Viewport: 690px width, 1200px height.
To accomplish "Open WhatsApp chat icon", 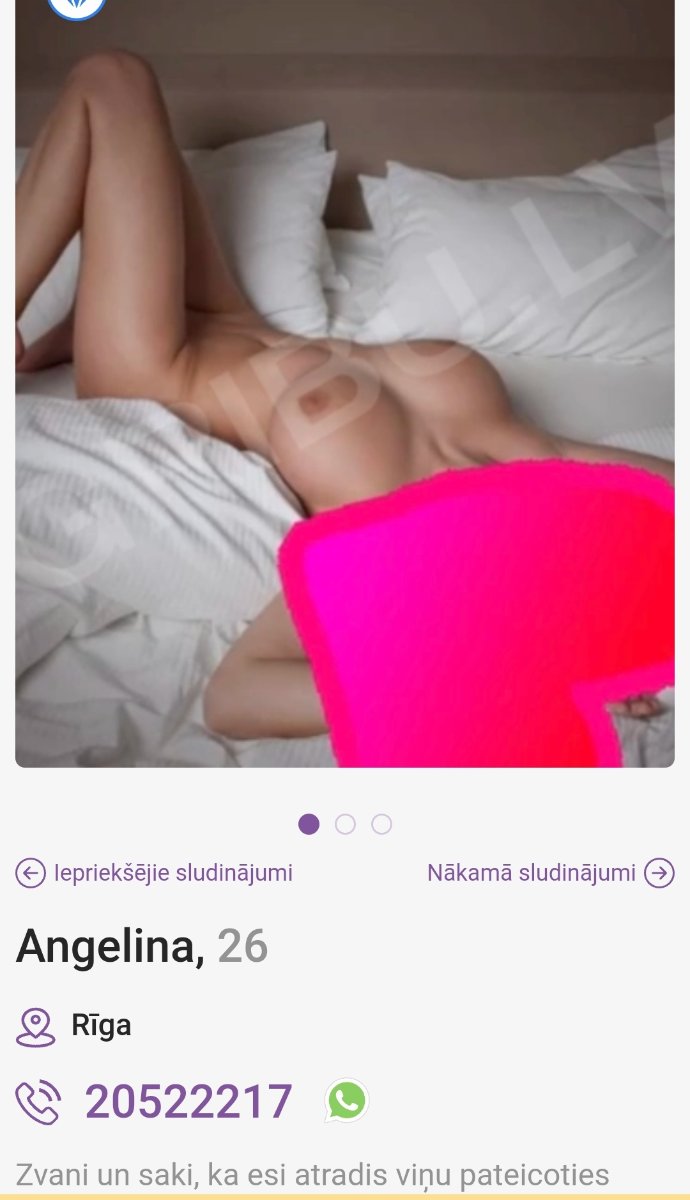I will point(347,1101).
